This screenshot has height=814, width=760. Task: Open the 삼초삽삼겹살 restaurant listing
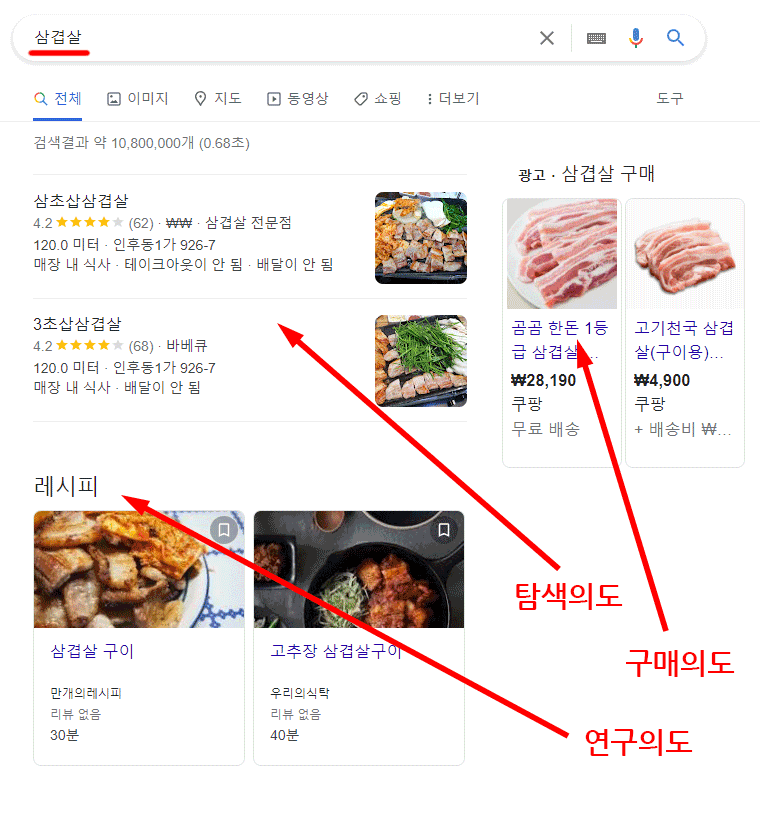[x=79, y=198]
